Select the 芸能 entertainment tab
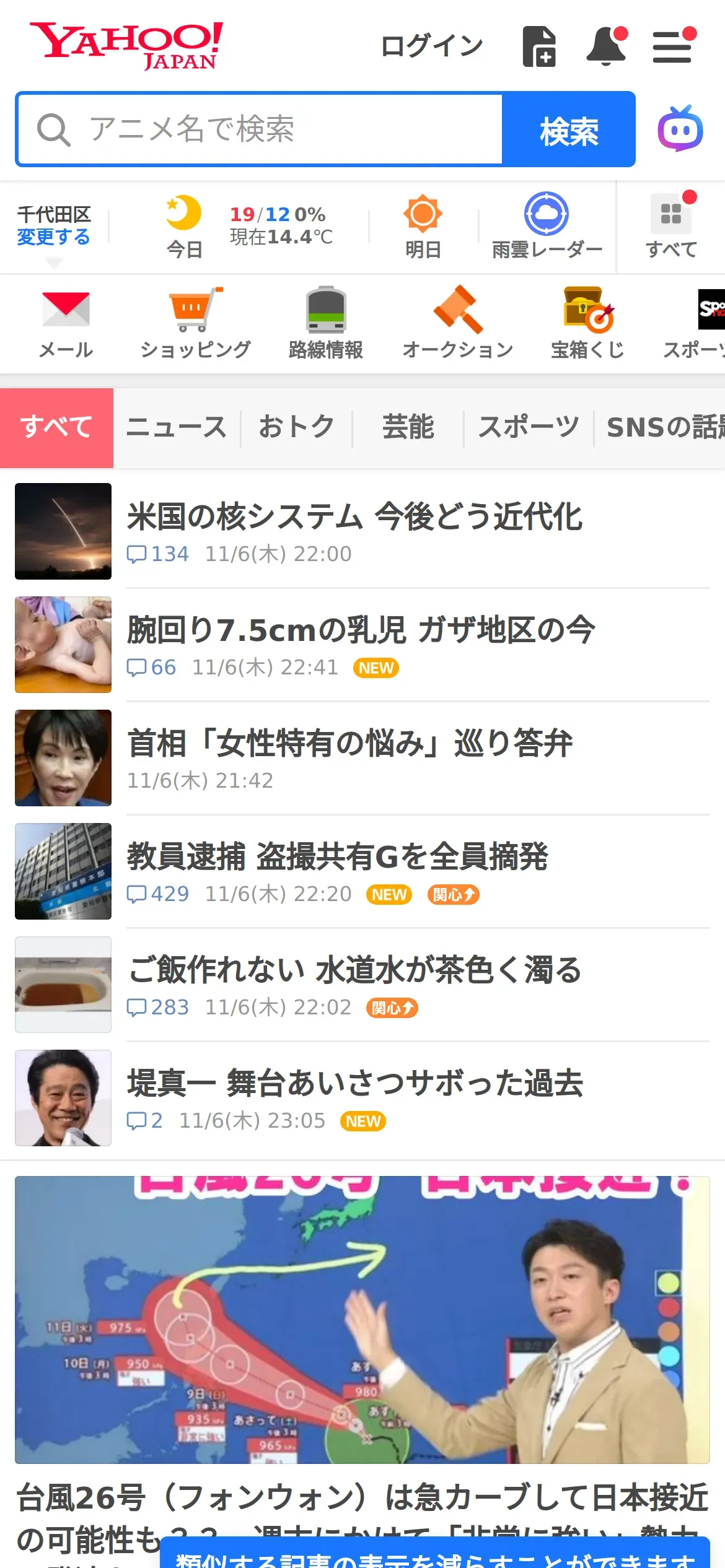The width and height of the screenshot is (725, 1568). tap(408, 427)
